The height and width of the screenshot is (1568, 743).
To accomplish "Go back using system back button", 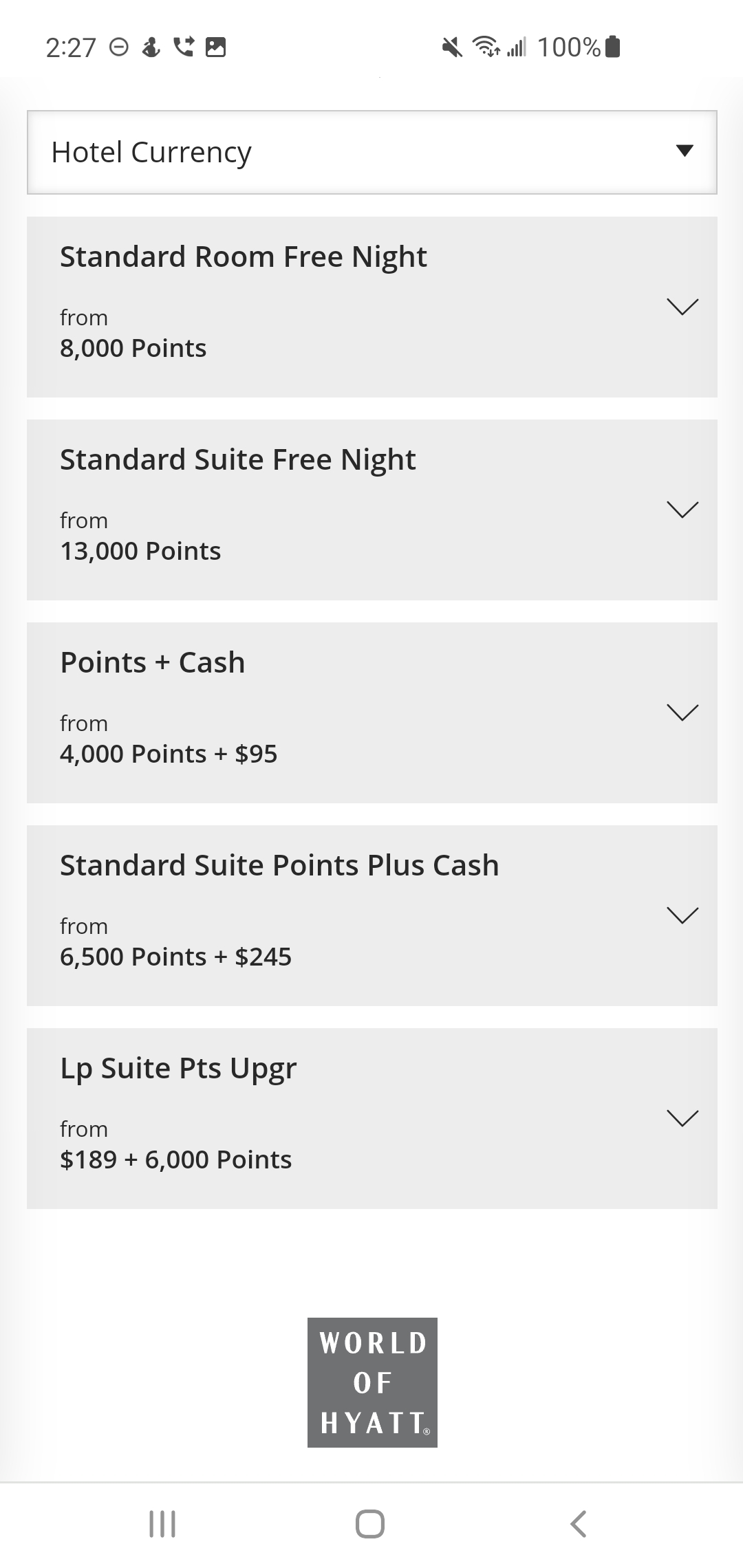I will click(579, 1524).
